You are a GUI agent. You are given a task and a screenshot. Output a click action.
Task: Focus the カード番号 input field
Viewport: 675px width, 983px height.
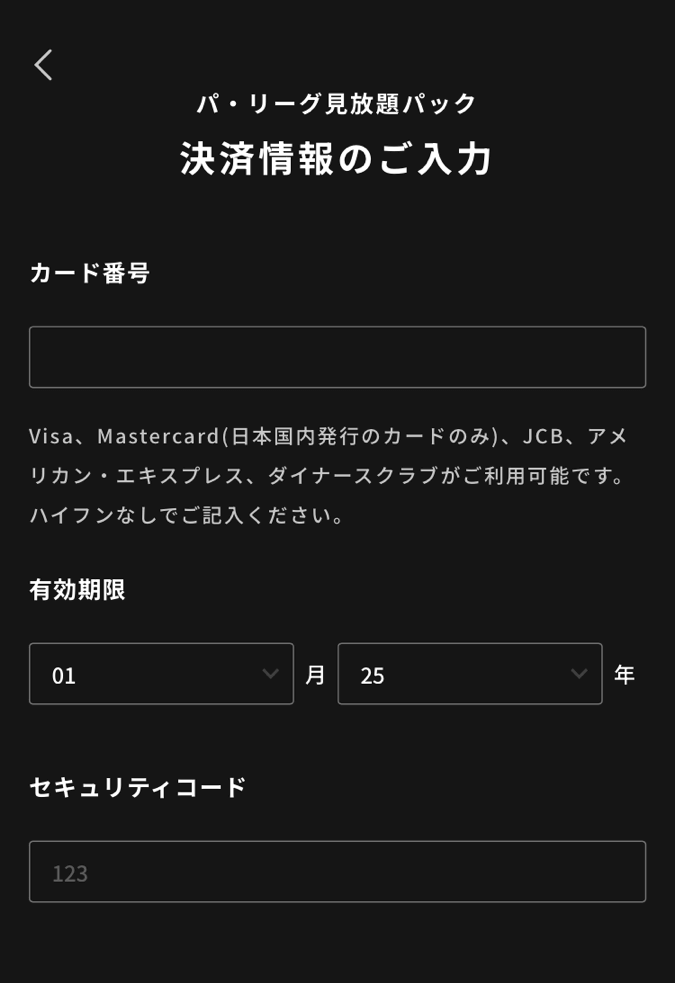(x=337, y=357)
